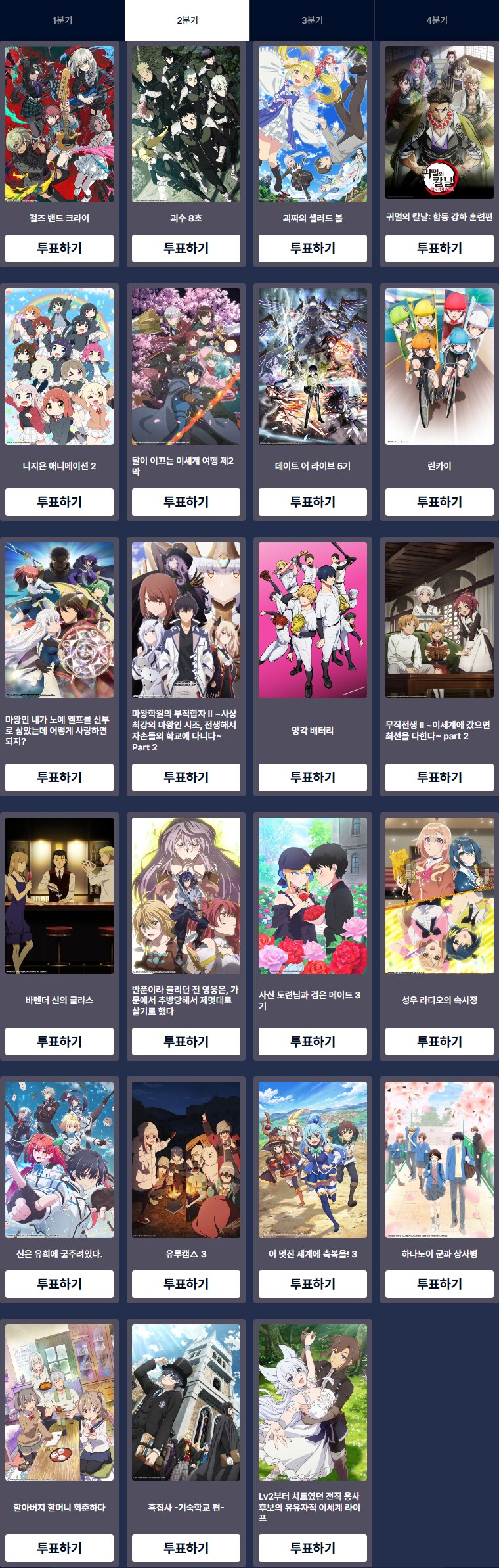499x1568 pixels.
Task: Cast a vote for 니지욘 애니메이션 2
Action: click(59, 502)
